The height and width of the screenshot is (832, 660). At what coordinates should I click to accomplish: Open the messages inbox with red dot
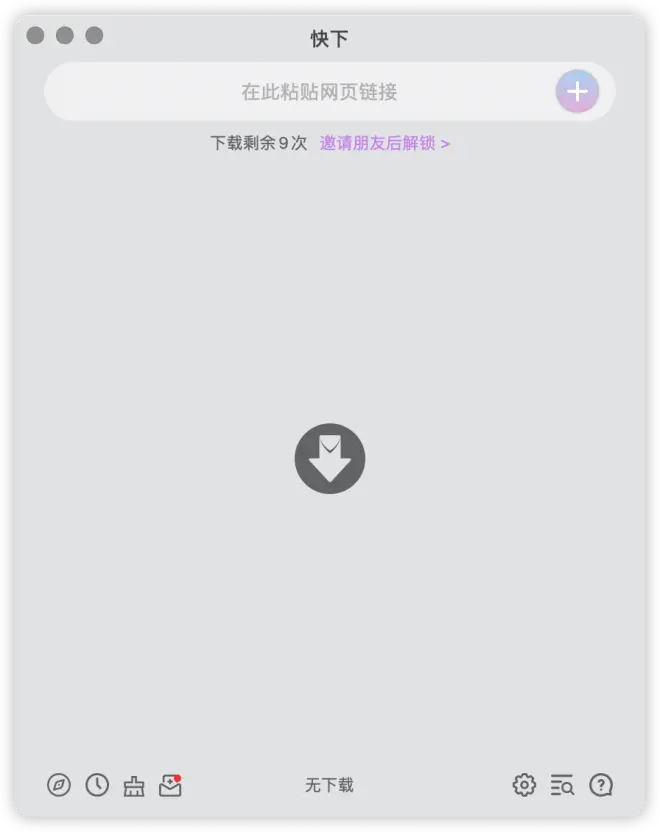coord(170,786)
